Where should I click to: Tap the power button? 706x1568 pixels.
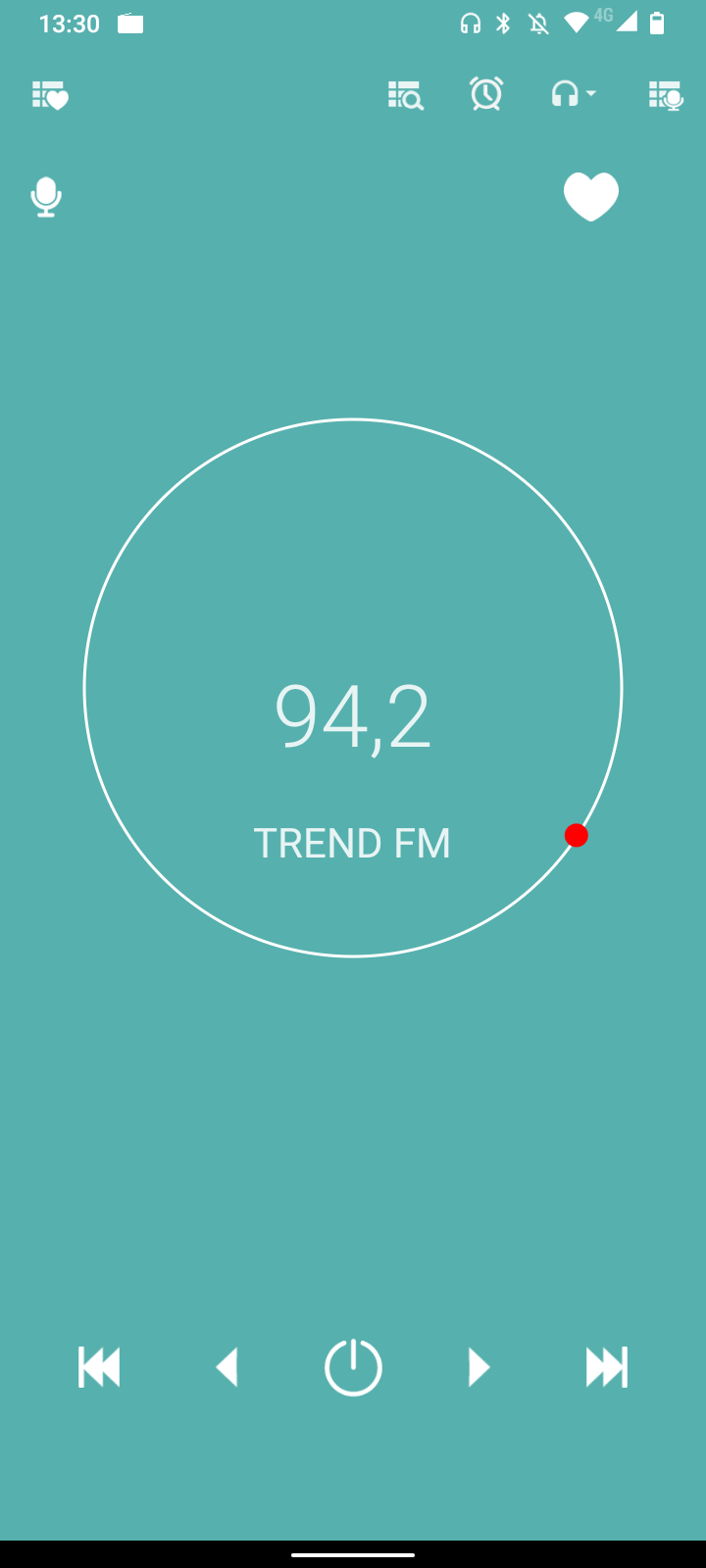(353, 1366)
